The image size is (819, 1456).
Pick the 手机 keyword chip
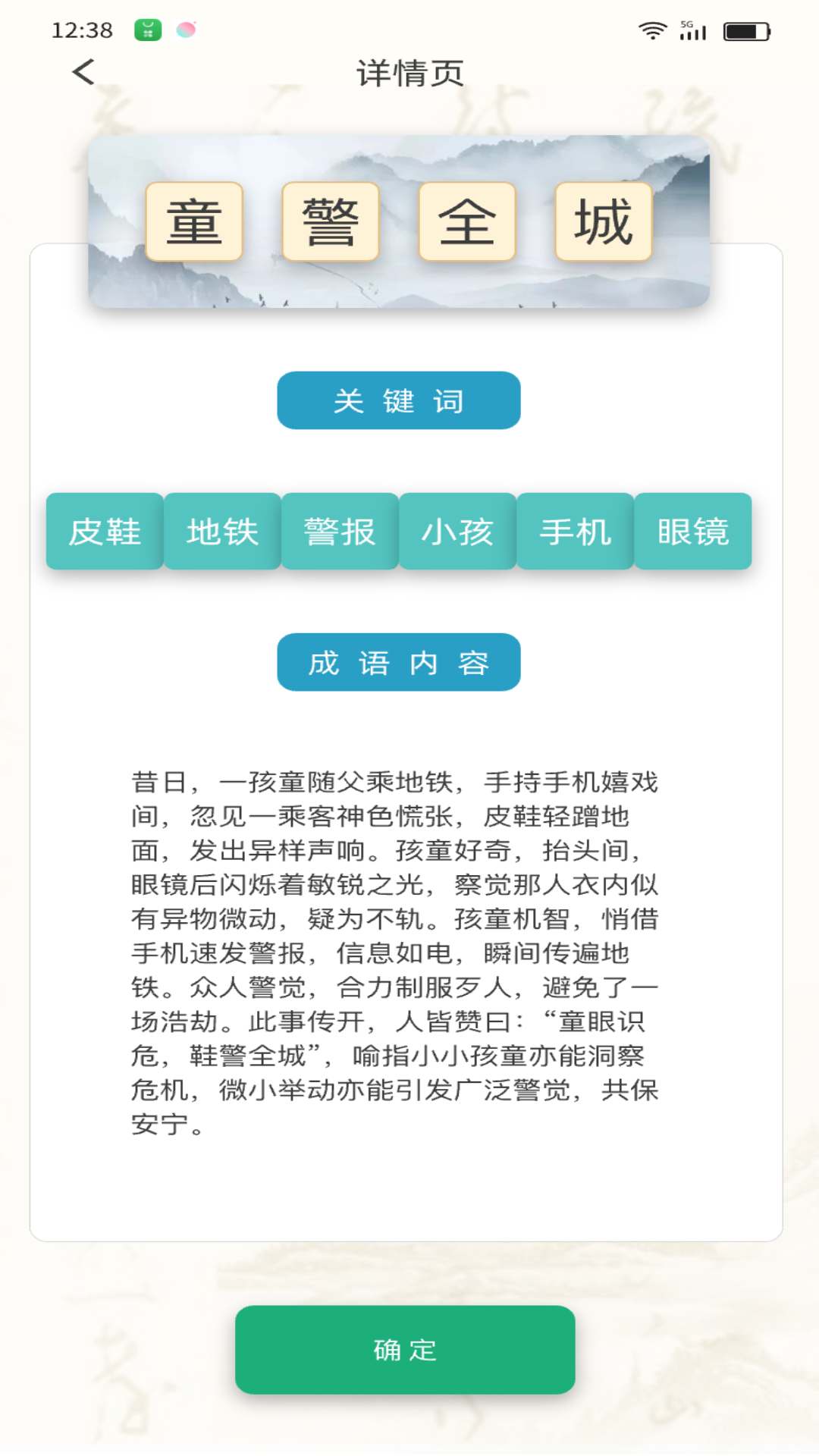click(575, 532)
